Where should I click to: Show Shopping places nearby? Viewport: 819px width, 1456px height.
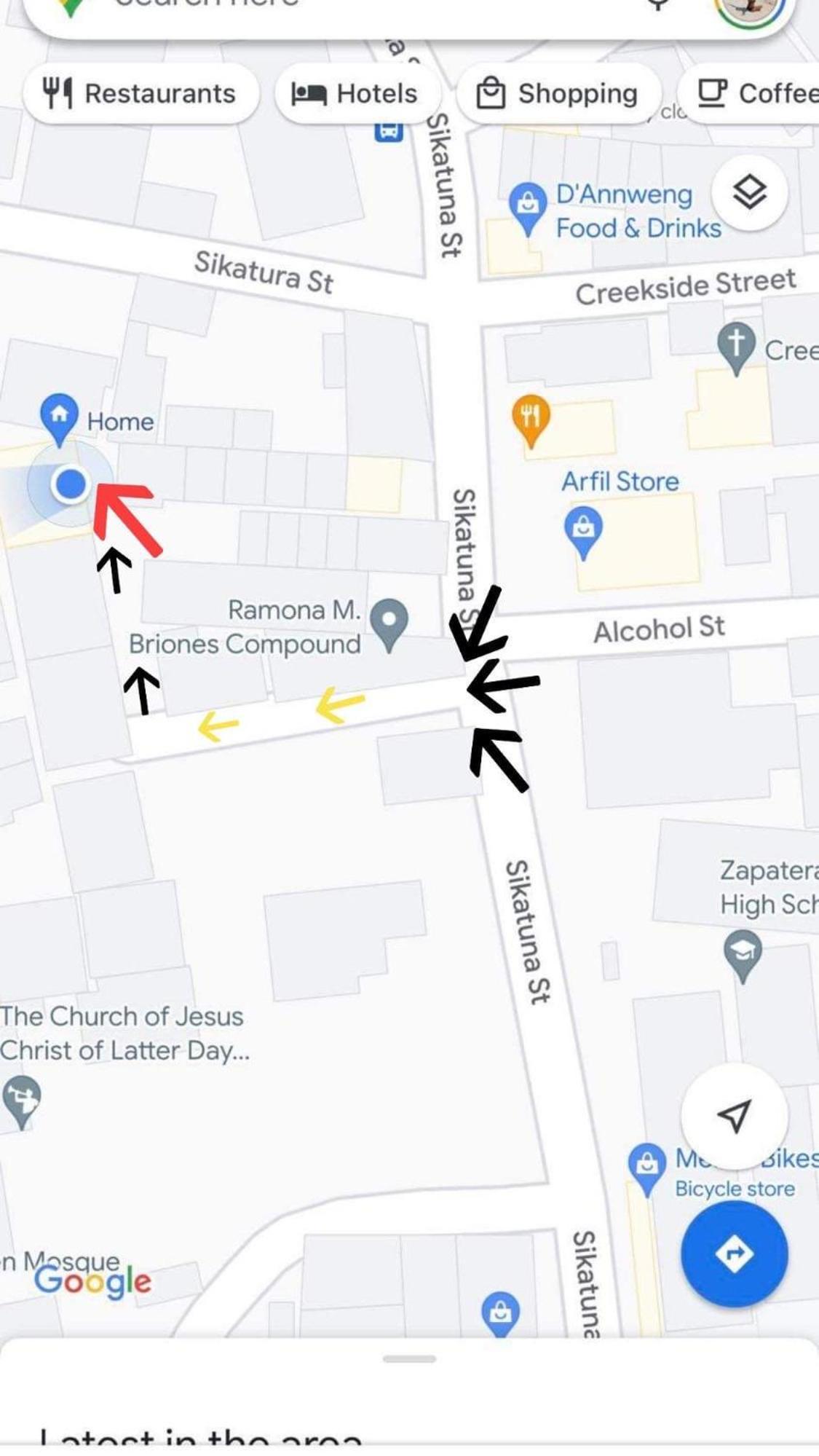click(x=558, y=94)
